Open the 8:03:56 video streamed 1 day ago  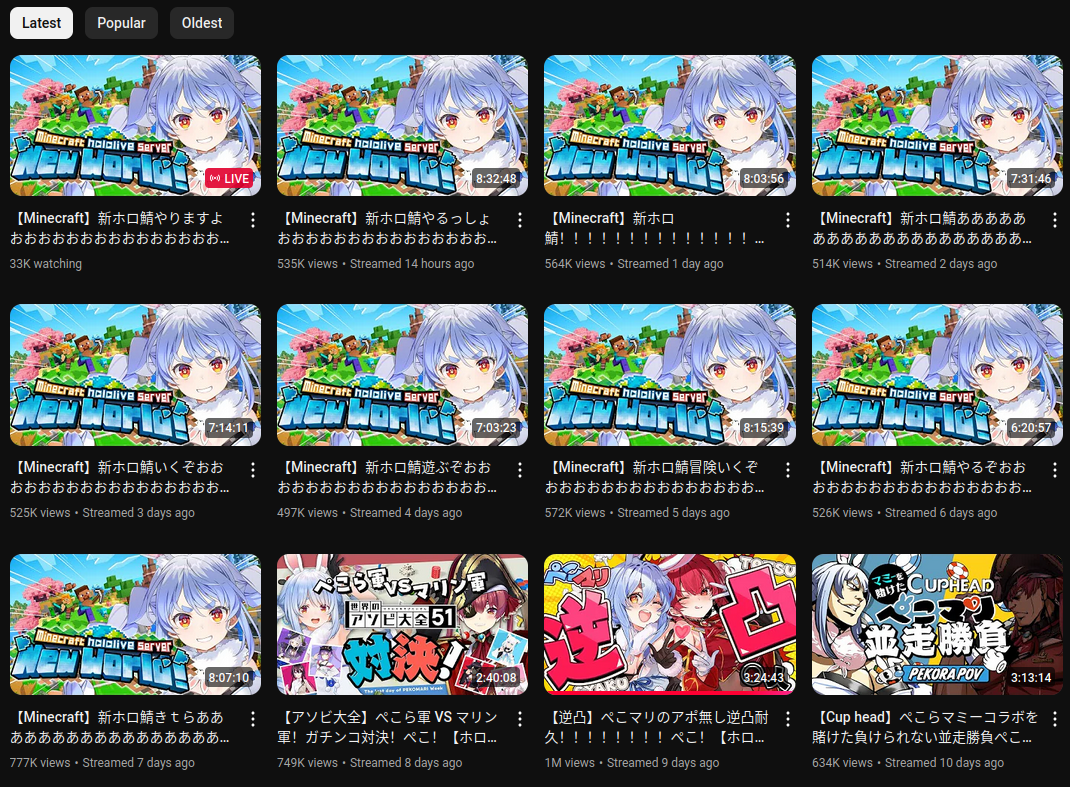[669, 125]
